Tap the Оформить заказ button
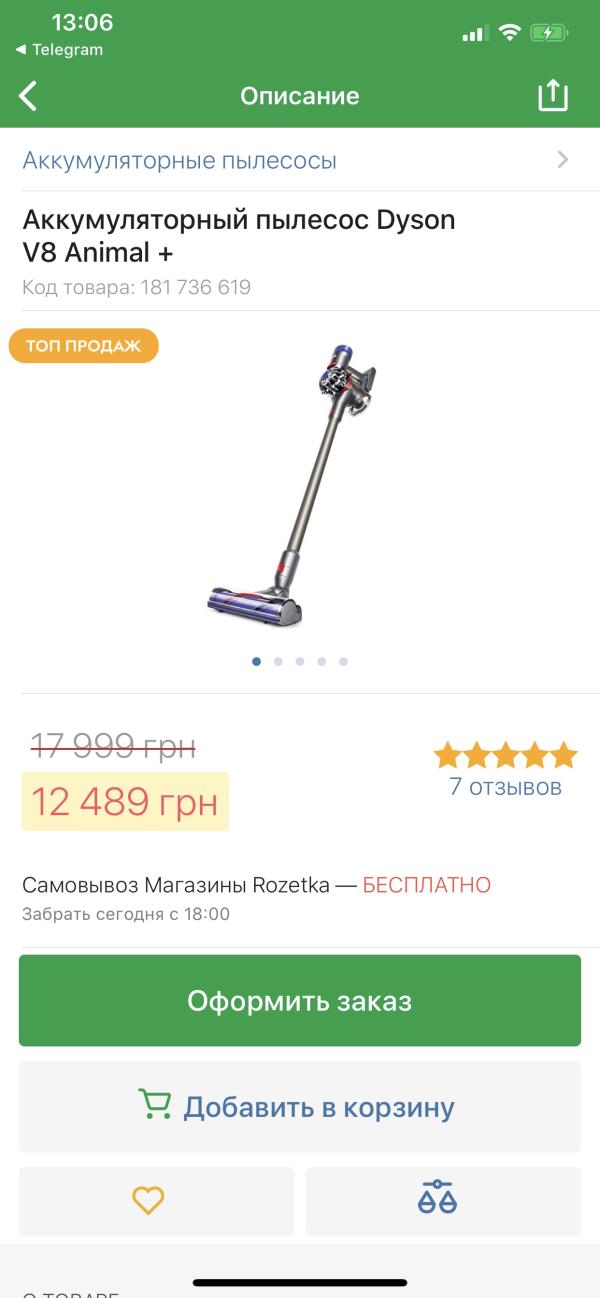This screenshot has height=1298, width=600. (300, 1001)
